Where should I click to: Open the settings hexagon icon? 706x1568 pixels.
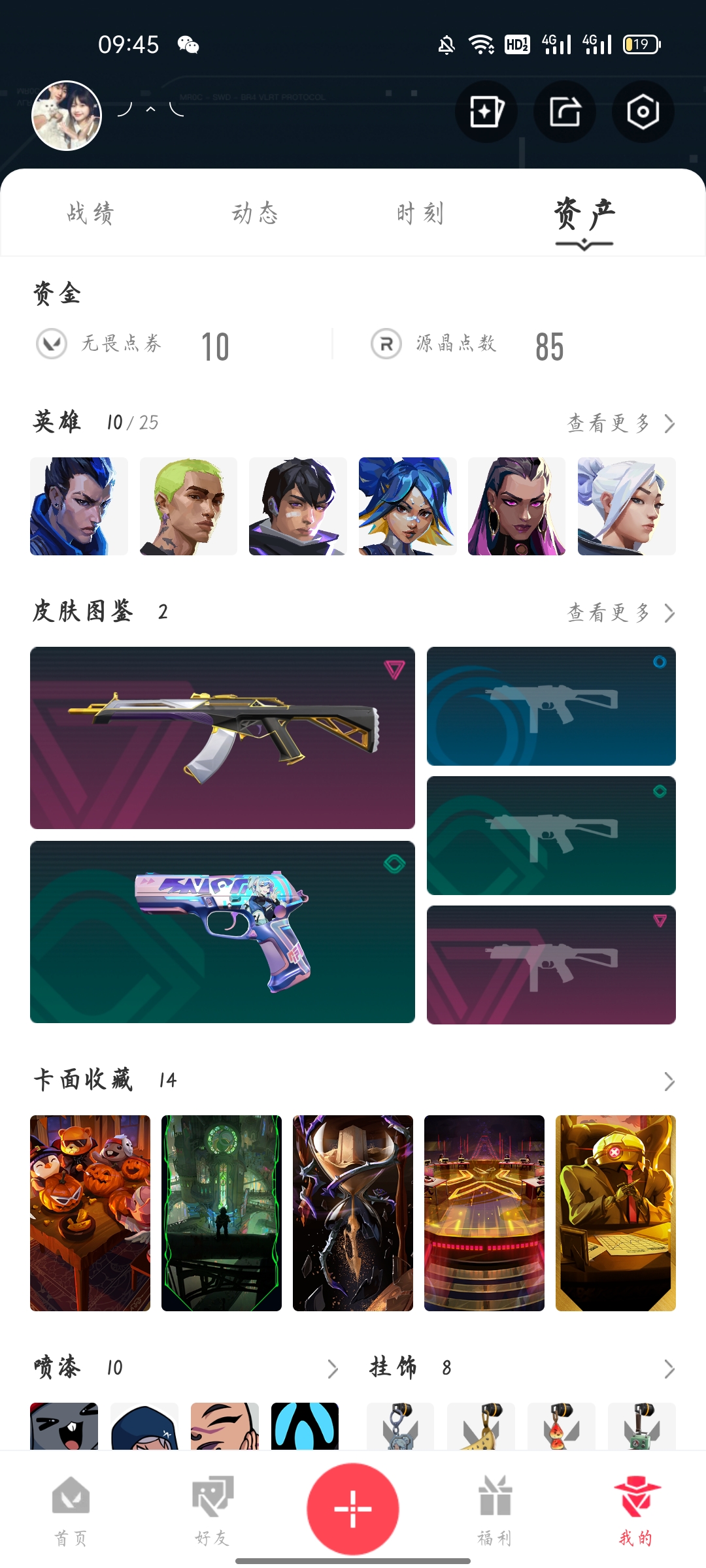[643, 112]
